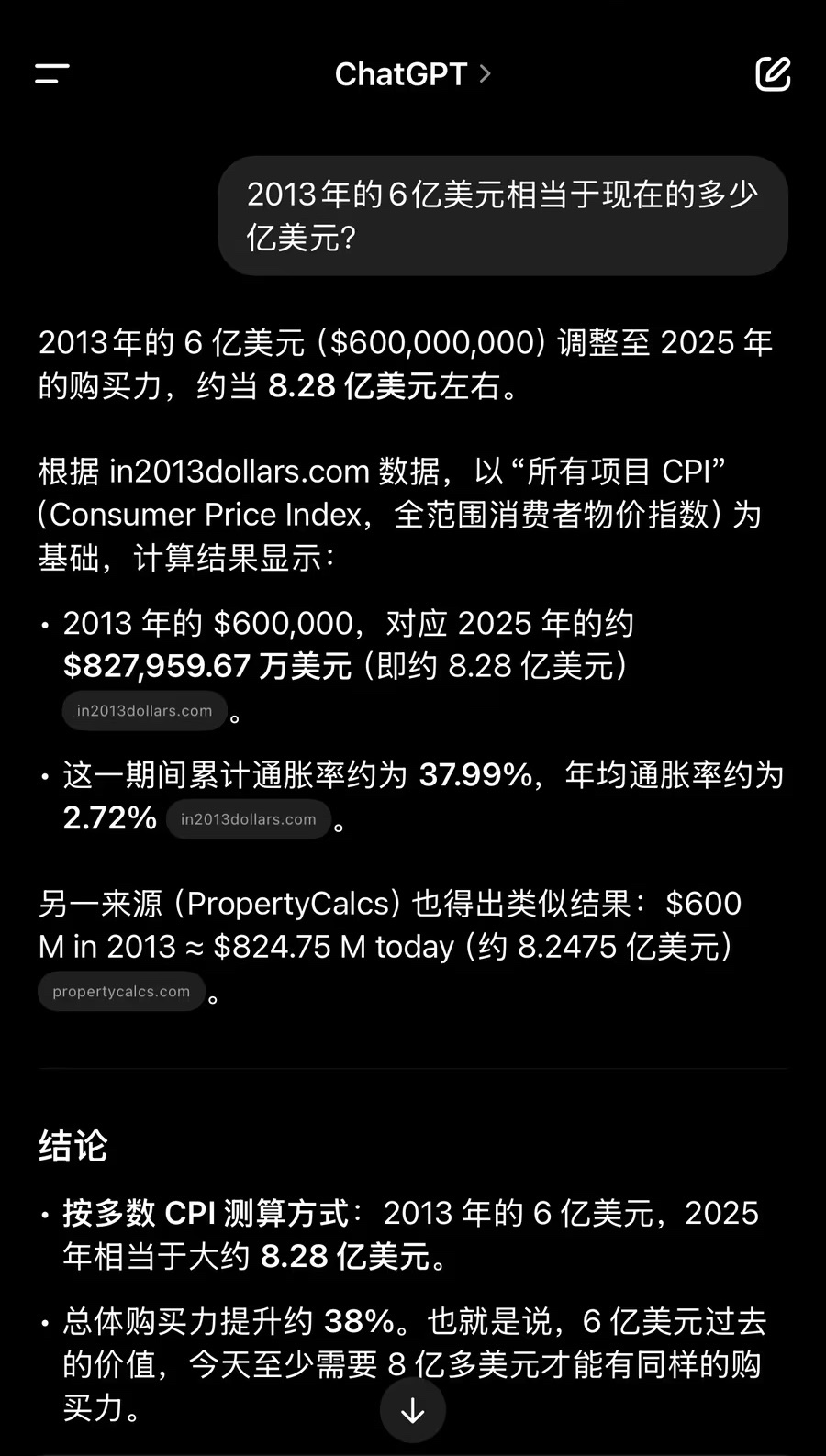Jump to bottom with the down arrow button

413,1410
